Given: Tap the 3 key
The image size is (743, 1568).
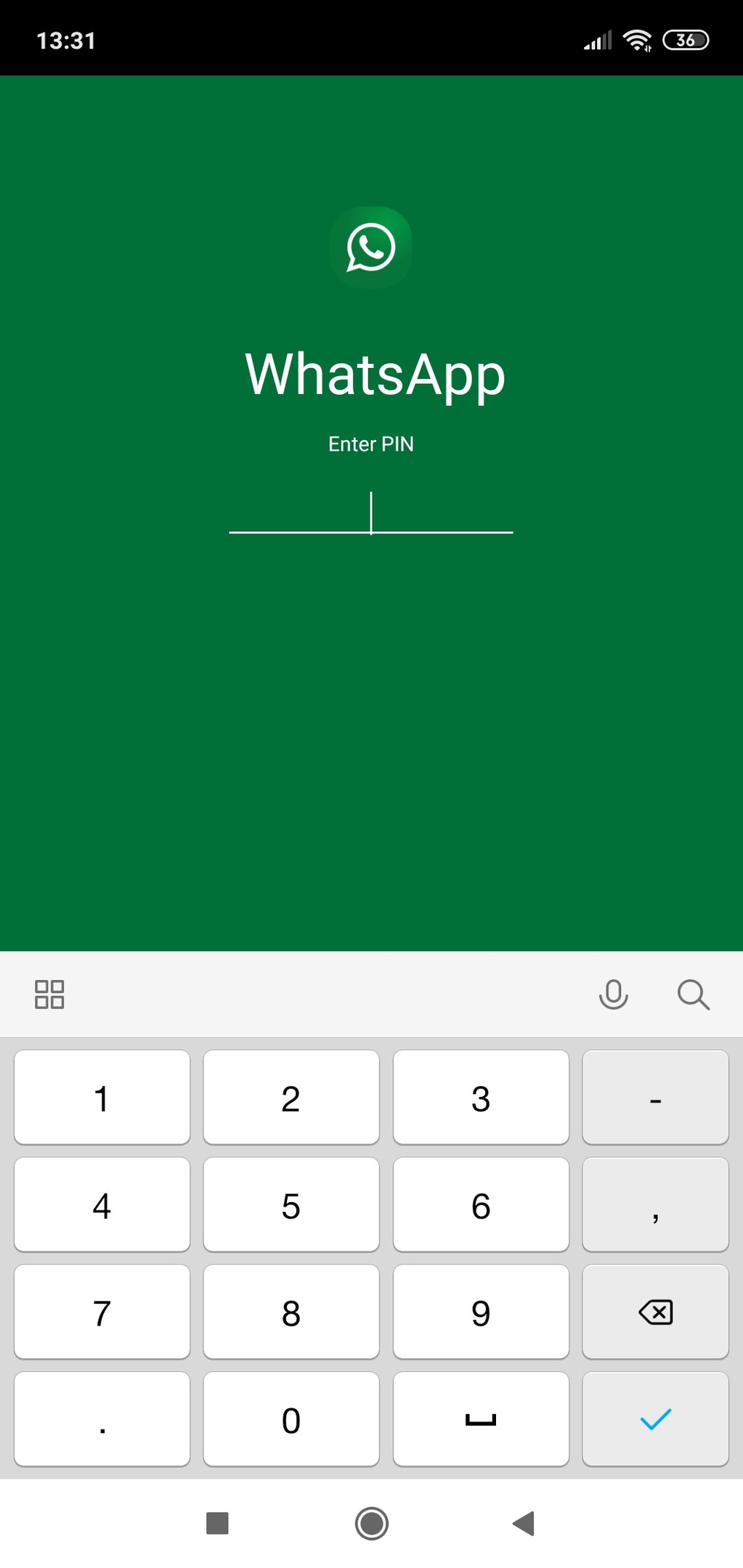Looking at the screenshot, I should pos(480,1098).
